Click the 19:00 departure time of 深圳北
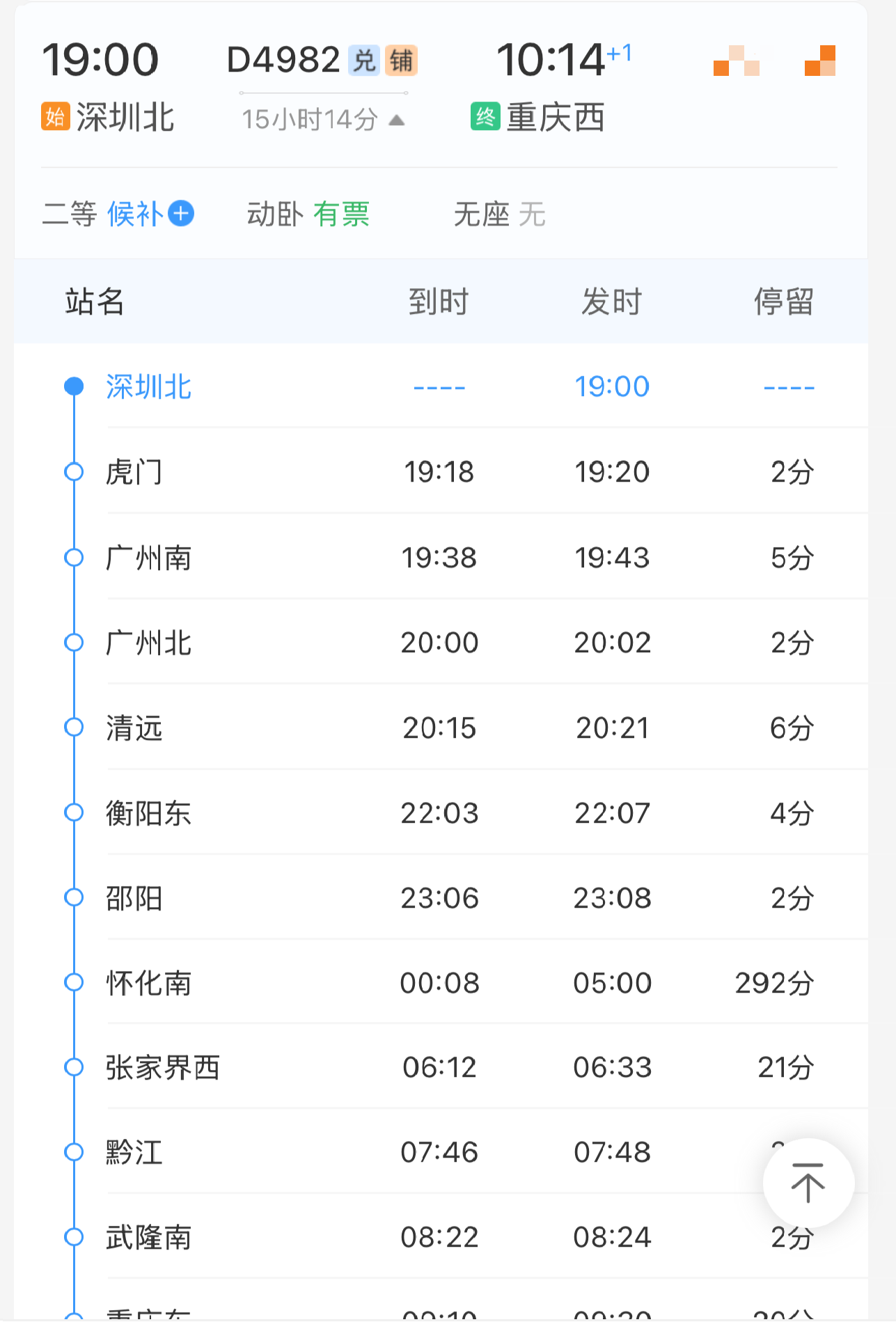 tap(612, 386)
